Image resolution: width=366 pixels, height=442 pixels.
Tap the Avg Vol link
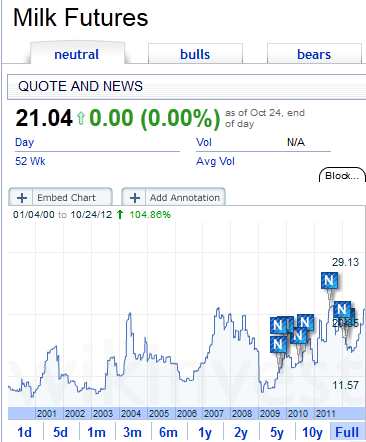(x=215, y=161)
